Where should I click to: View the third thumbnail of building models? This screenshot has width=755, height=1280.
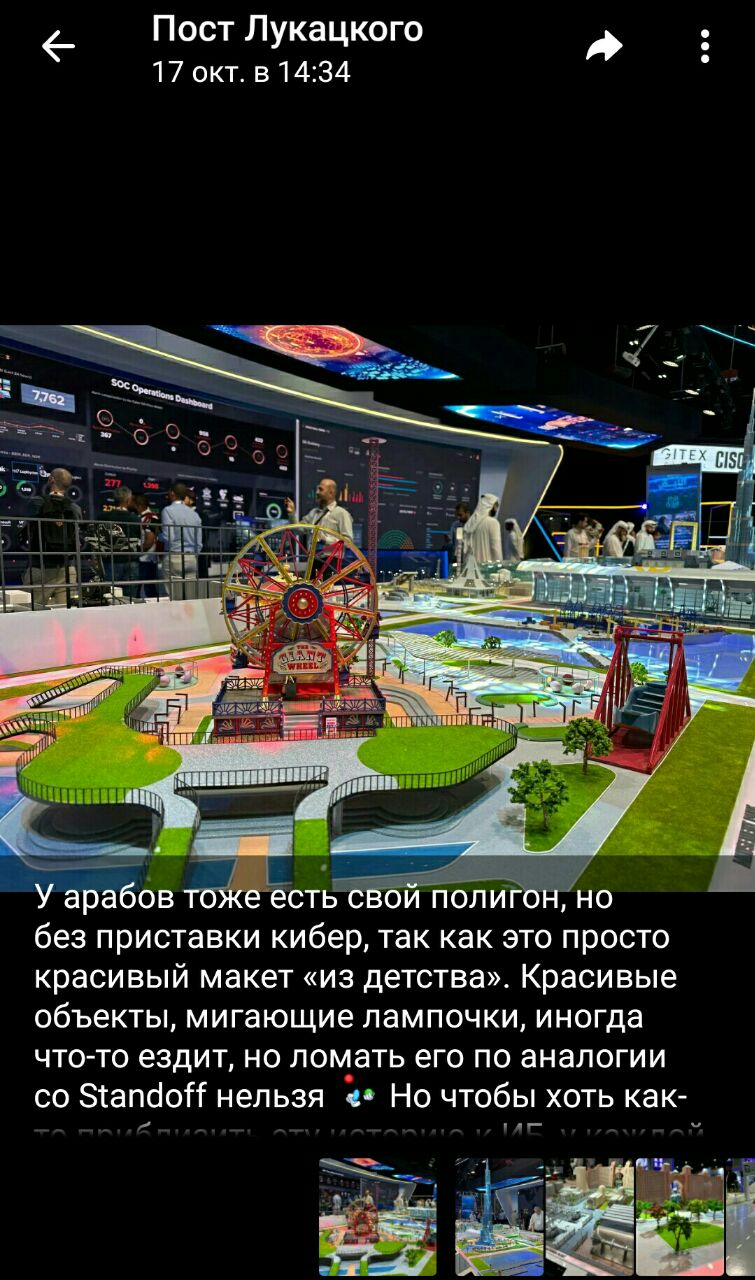coord(589,1217)
